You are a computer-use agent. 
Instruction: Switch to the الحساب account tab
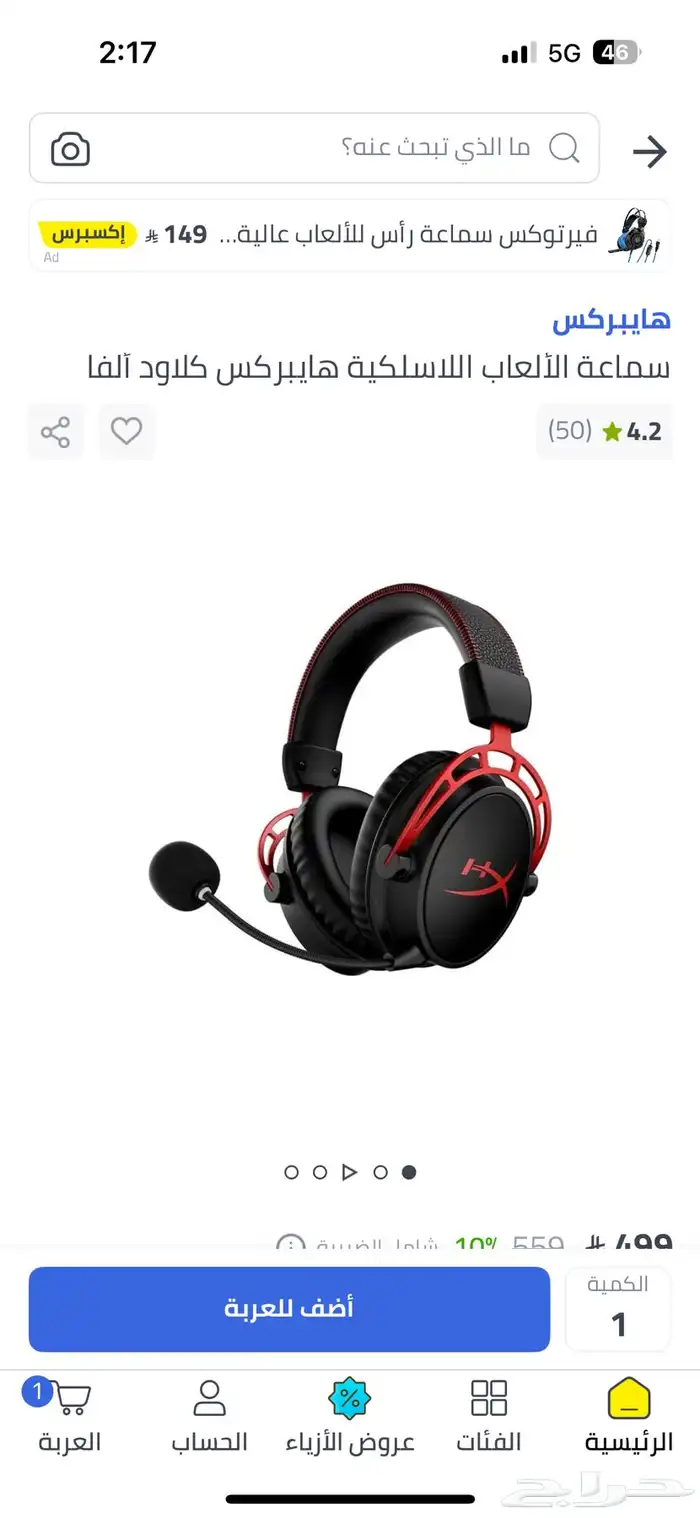pyautogui.click(x=209, y=1416)
